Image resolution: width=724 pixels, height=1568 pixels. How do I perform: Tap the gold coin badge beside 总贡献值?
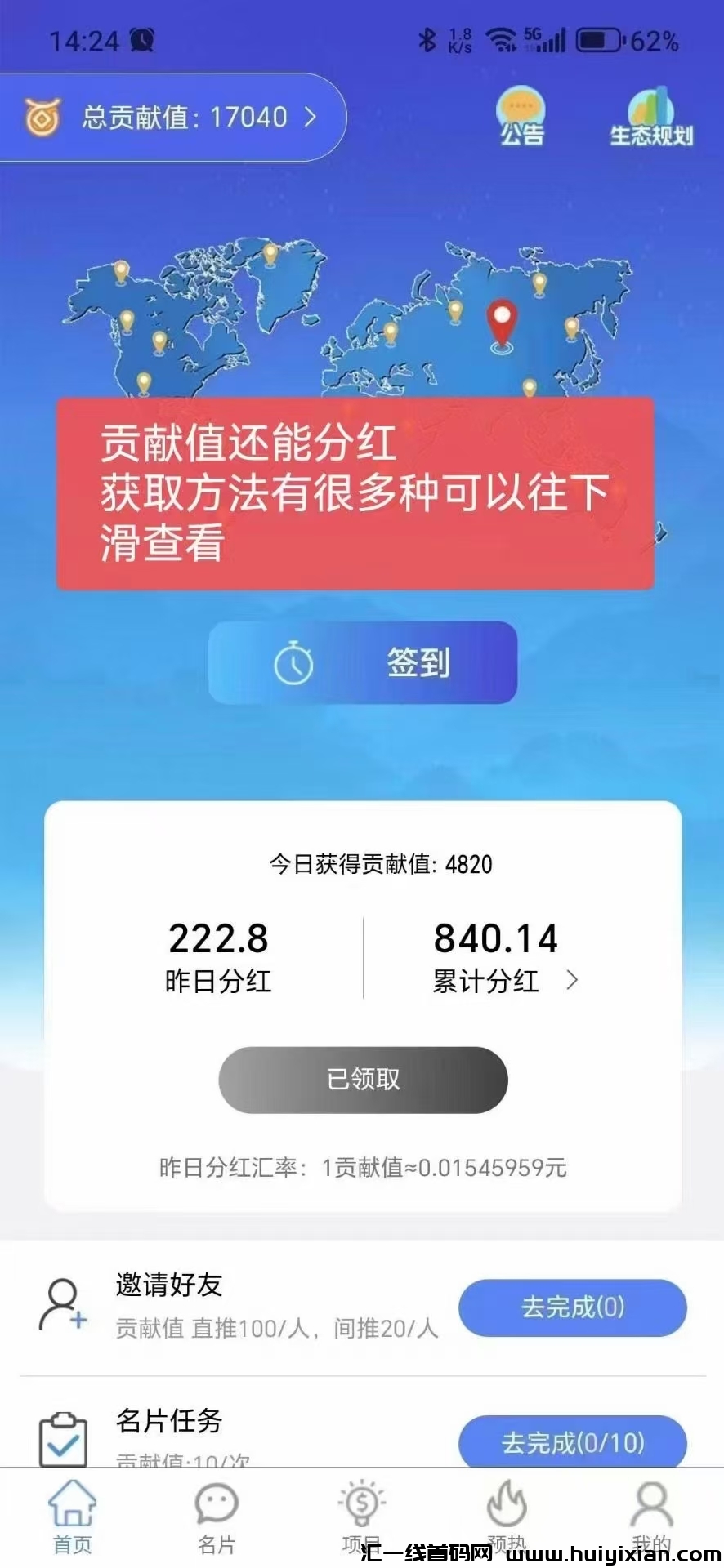[42, 118]
